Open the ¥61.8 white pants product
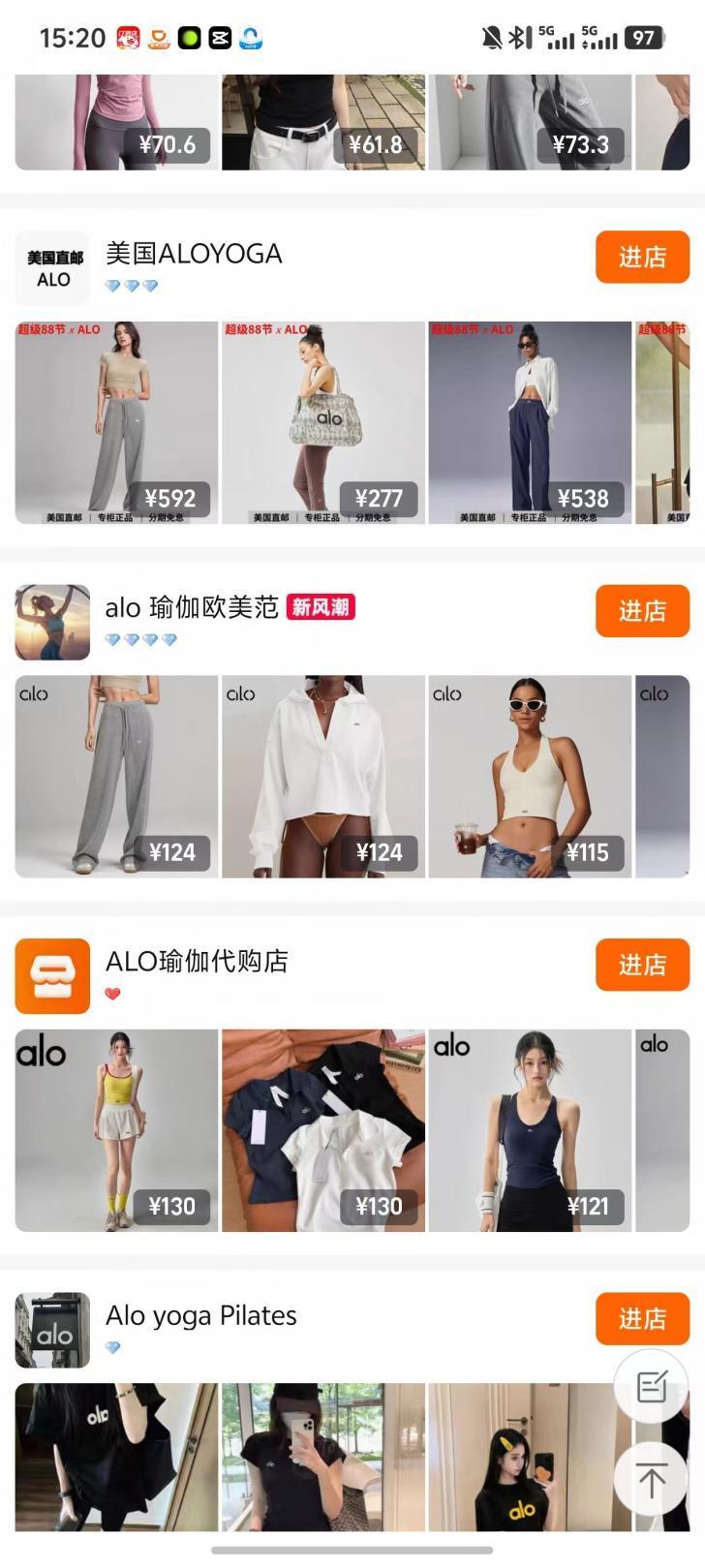The image size is (705, 1568). pyautogui.click(x=322, y=123)
